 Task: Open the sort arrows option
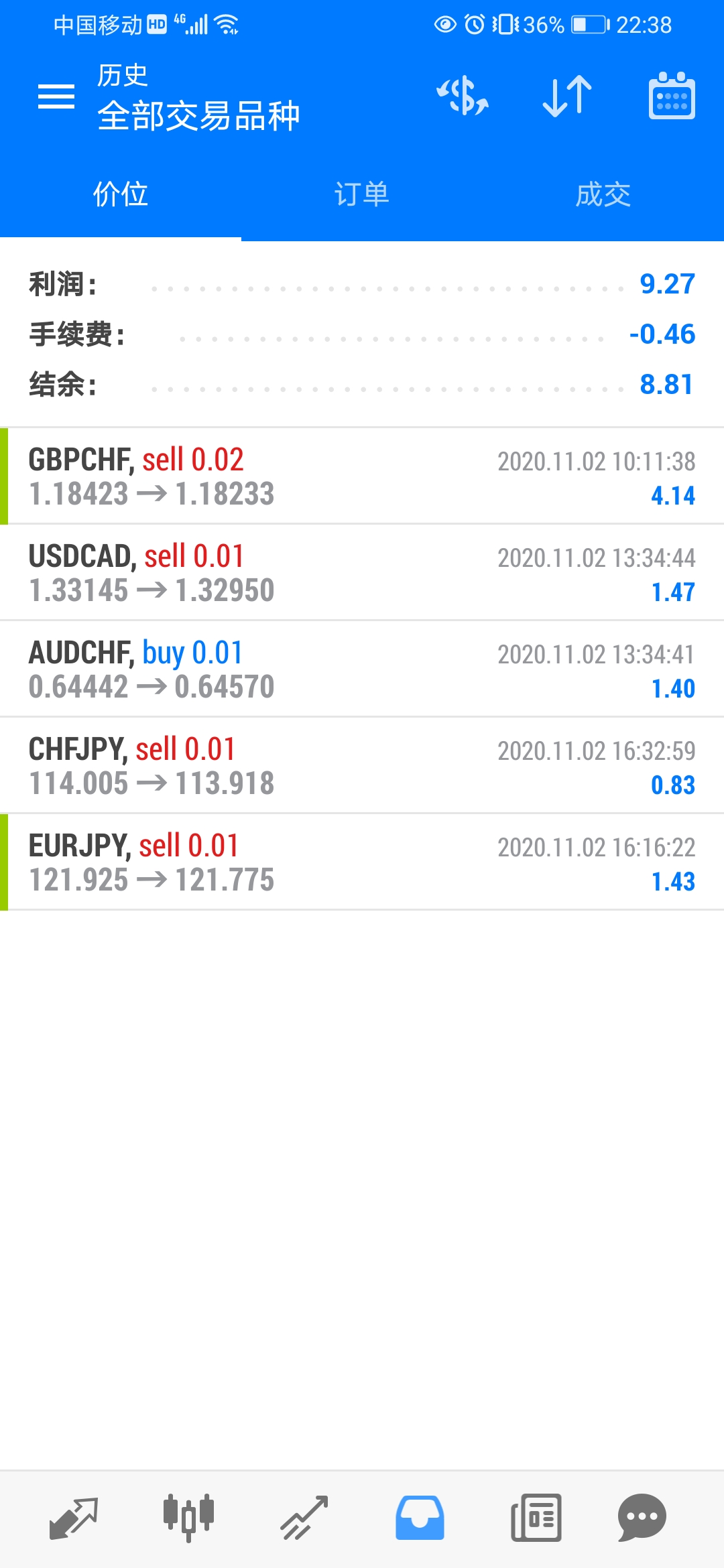click(x=567, y=96)
